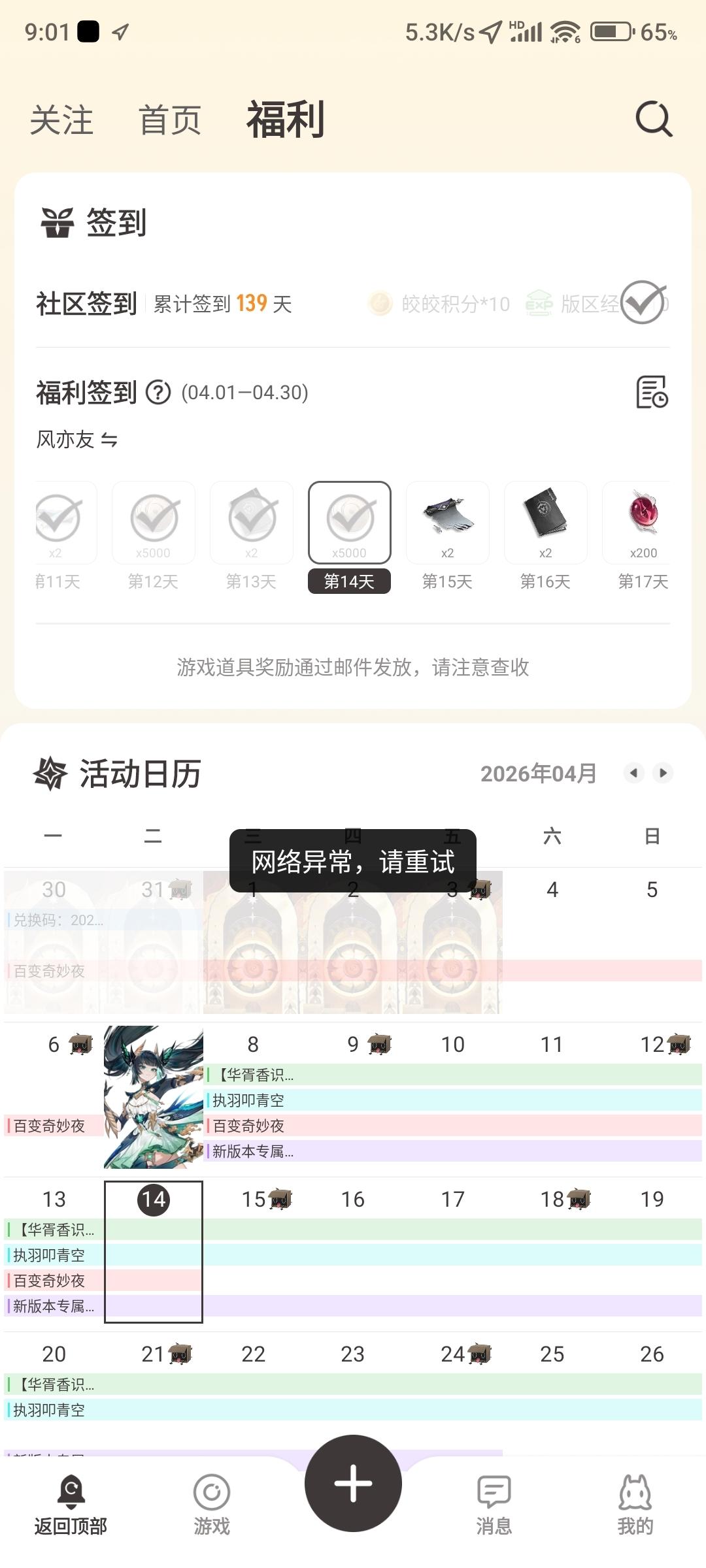Select April 15 in the calendar
This screenshot has height=1568, width=706.
[x=254, y=1200]
